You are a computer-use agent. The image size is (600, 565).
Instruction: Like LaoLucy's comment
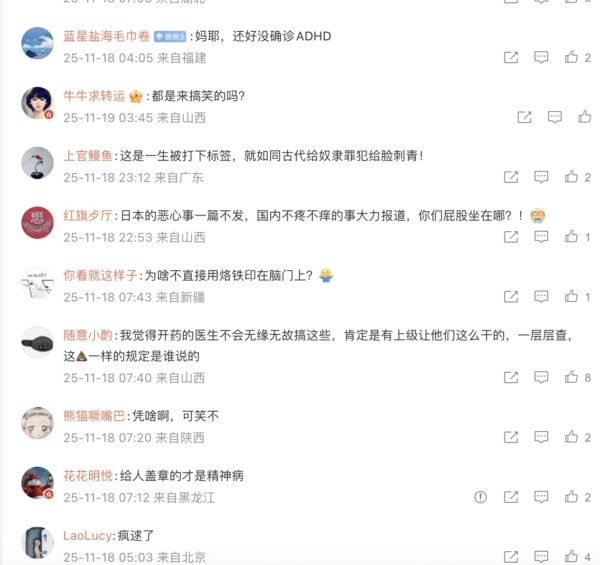[x=572, y=557]
